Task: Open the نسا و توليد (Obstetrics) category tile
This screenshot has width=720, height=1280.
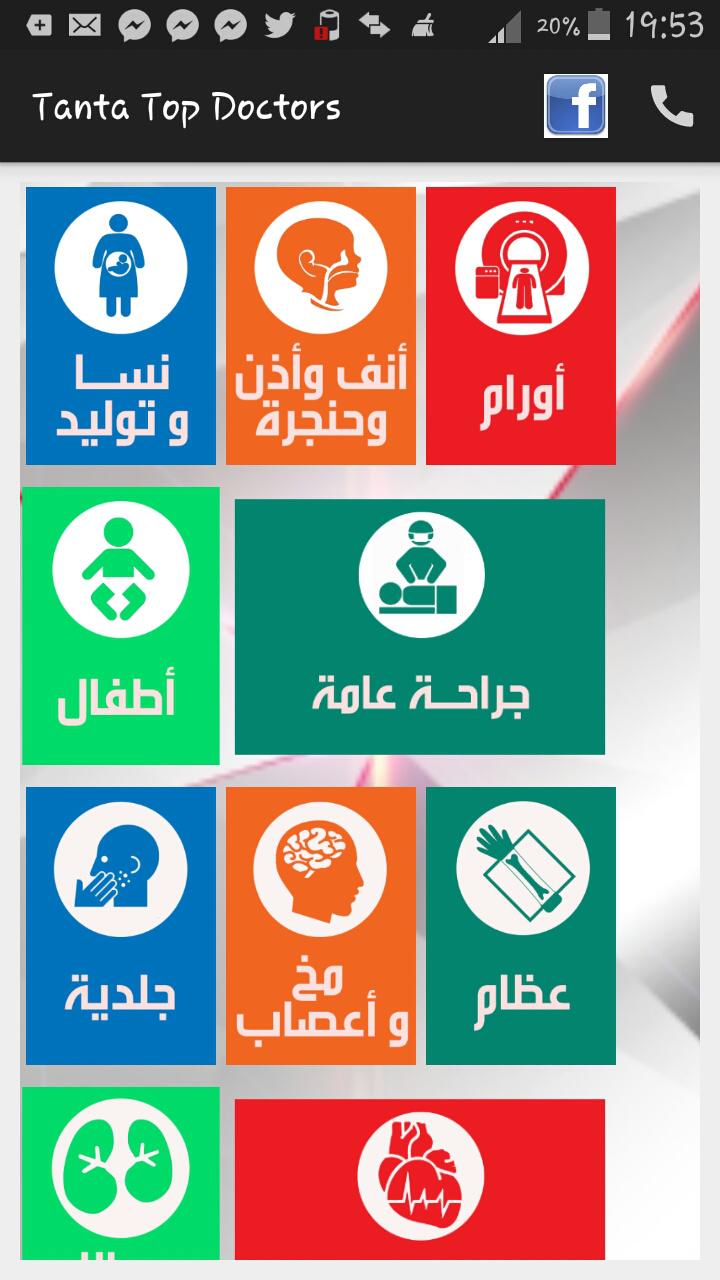Action: pyautogui.click(x=120, y=325)
